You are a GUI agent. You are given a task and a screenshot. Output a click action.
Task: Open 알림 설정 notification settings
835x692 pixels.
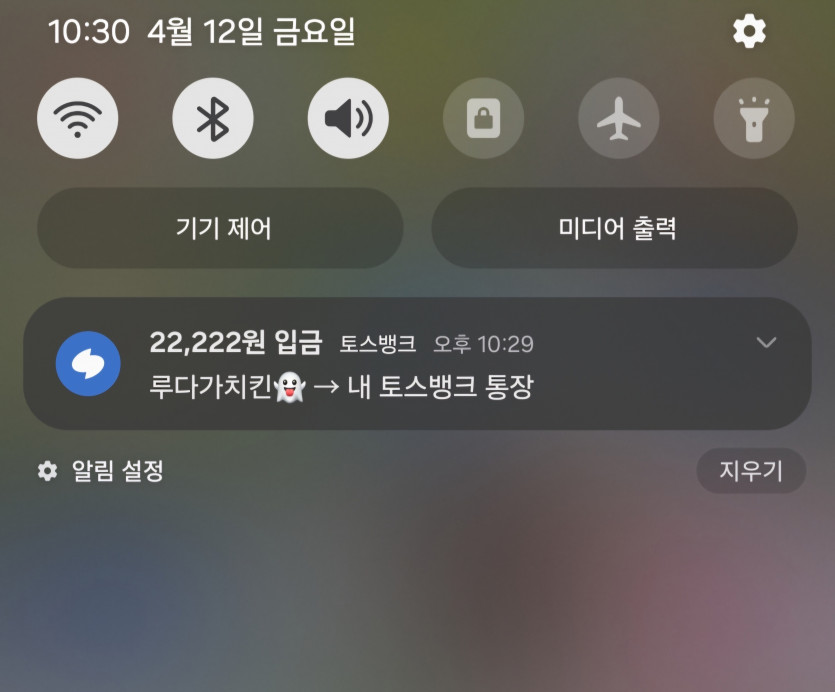click(x=101, y=471)
